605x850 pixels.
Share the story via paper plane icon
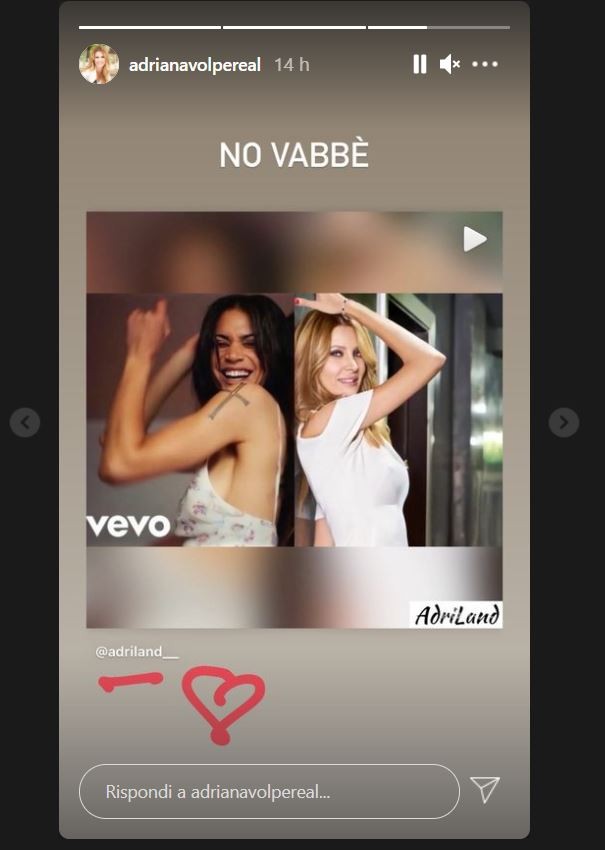[485, 790]
